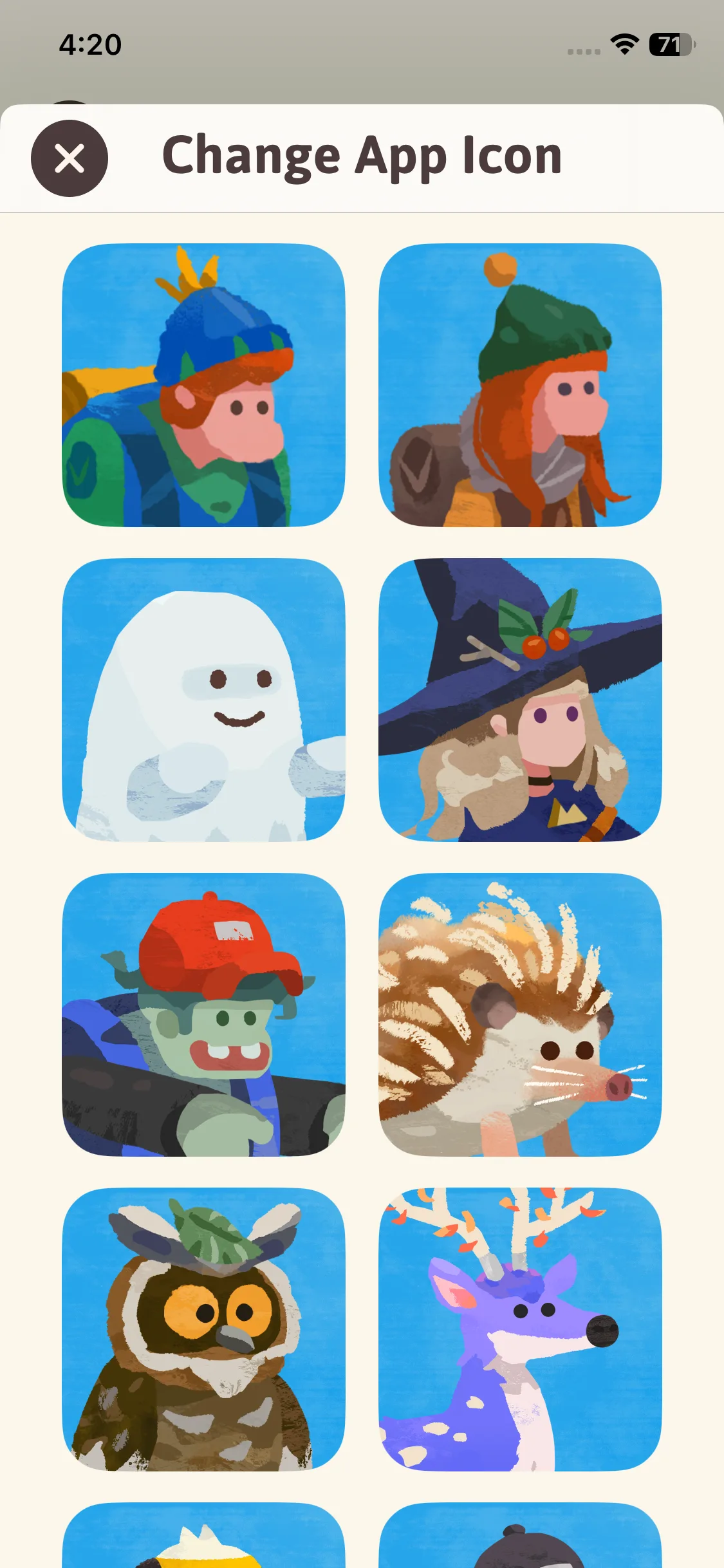
Task: Close the Change App Icon sheet
Action: tap(70, 158)
